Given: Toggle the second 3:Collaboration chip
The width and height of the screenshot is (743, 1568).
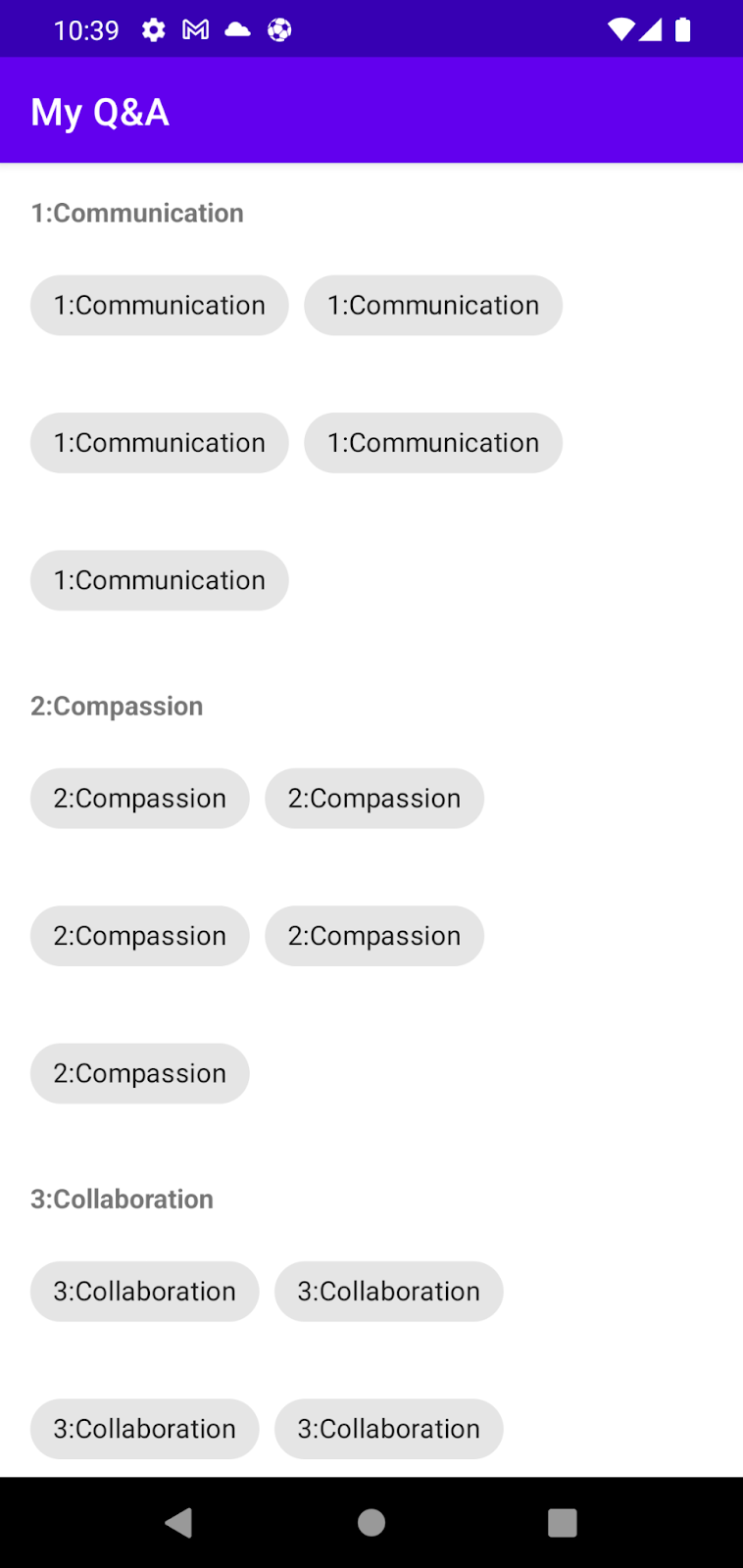Looking at the screenshot, I should [388, 1291].
